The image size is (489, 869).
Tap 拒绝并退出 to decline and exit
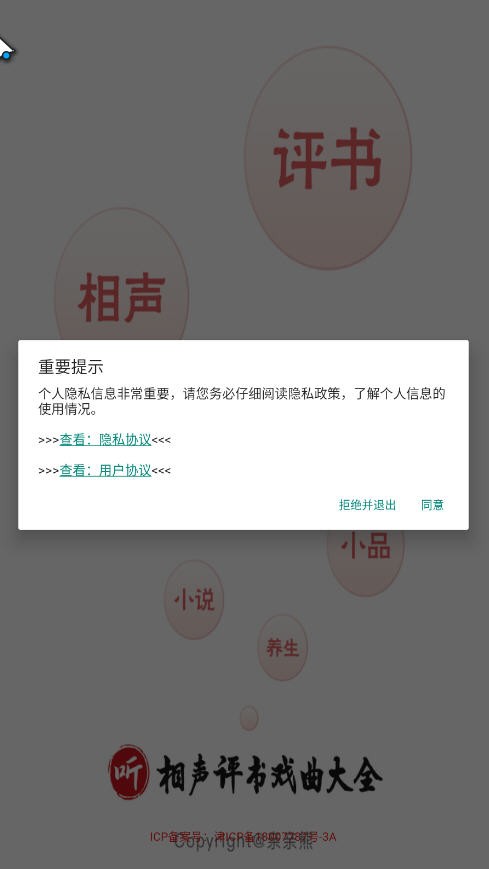click(368, 505)
